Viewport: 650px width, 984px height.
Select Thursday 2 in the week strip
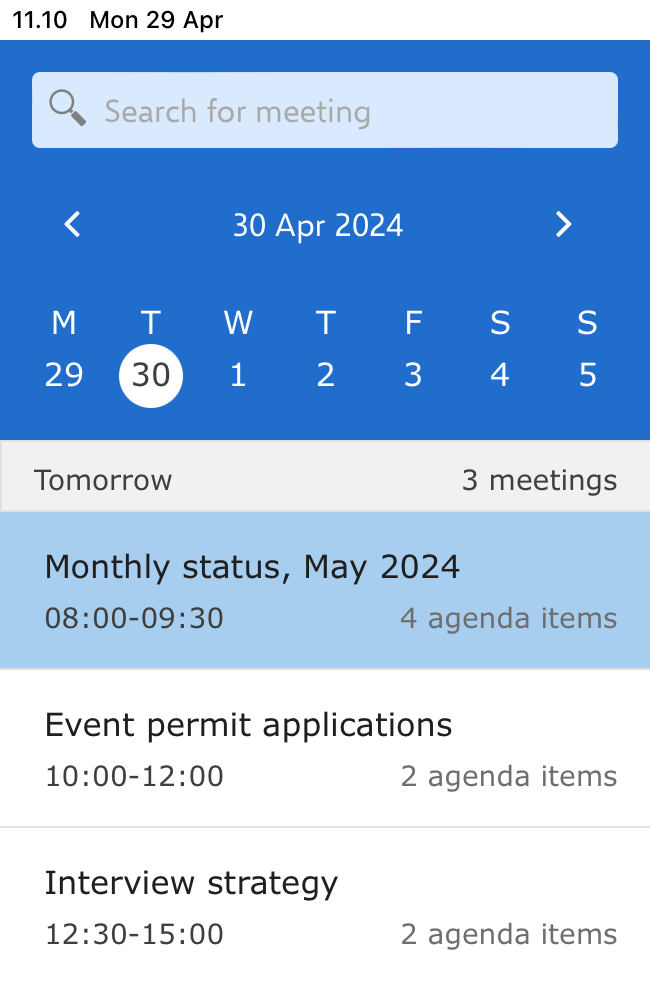coord(325,375)
